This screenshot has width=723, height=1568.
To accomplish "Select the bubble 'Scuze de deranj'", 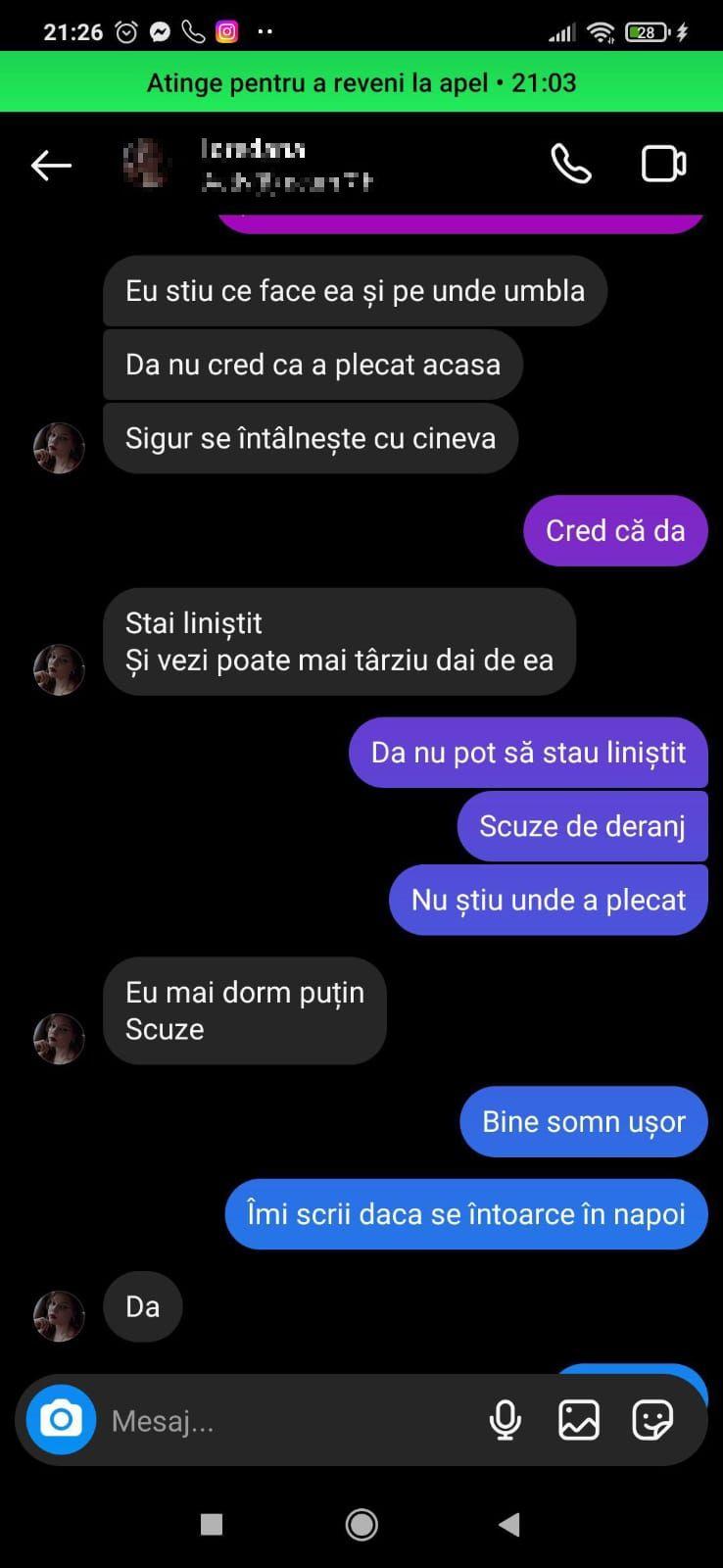I will pyautogui.click(x=582, y=825).
